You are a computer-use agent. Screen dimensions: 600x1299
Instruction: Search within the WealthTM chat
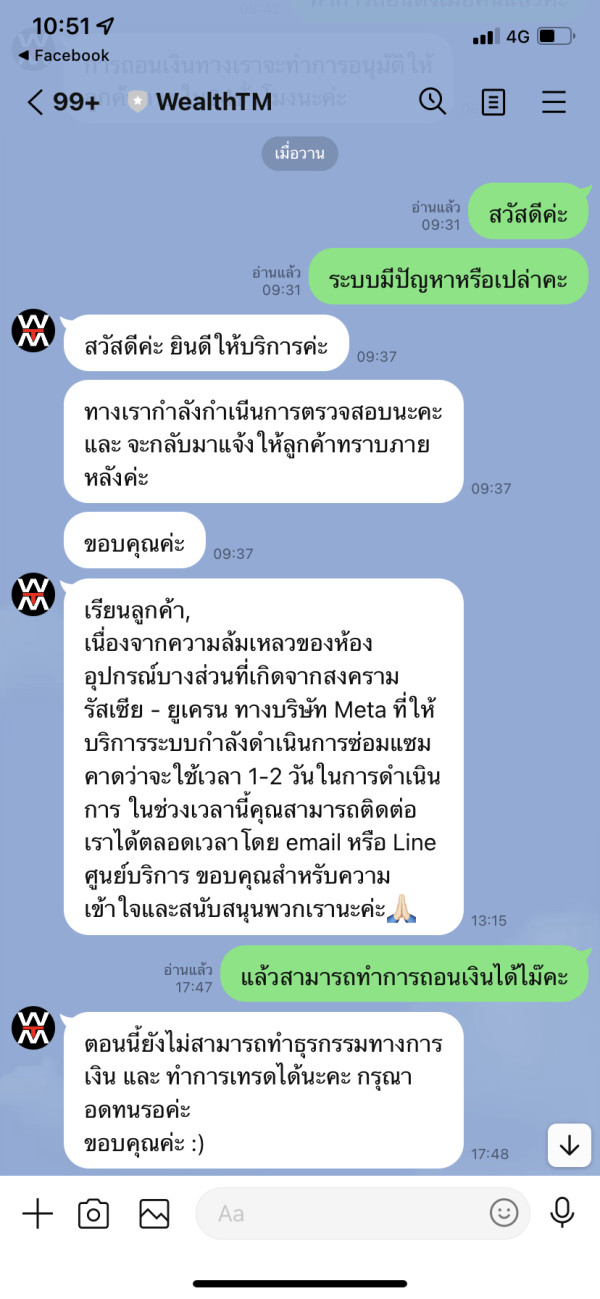[x=432, y=101]
